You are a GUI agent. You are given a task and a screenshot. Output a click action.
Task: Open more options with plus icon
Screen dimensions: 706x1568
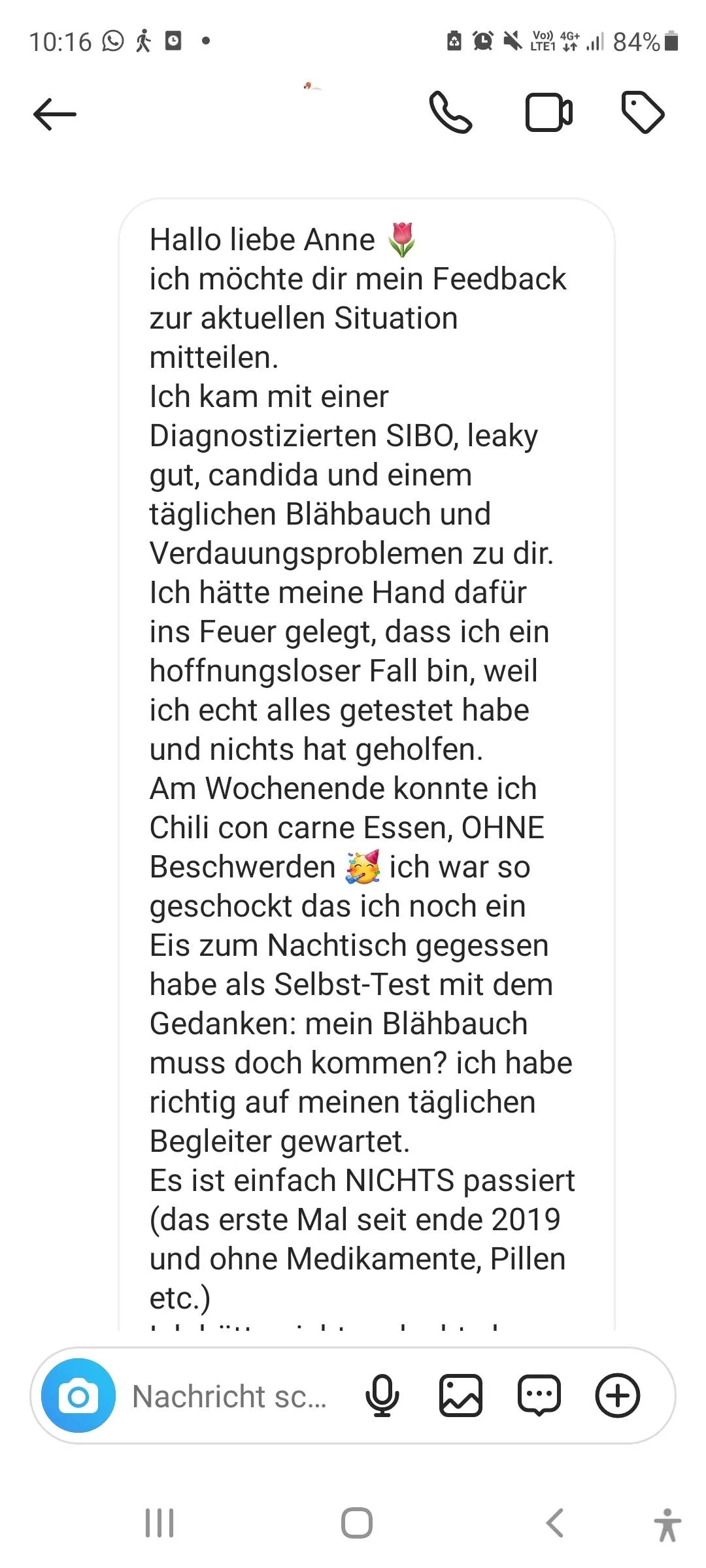pyautogui.click(x=618, y=1396)
